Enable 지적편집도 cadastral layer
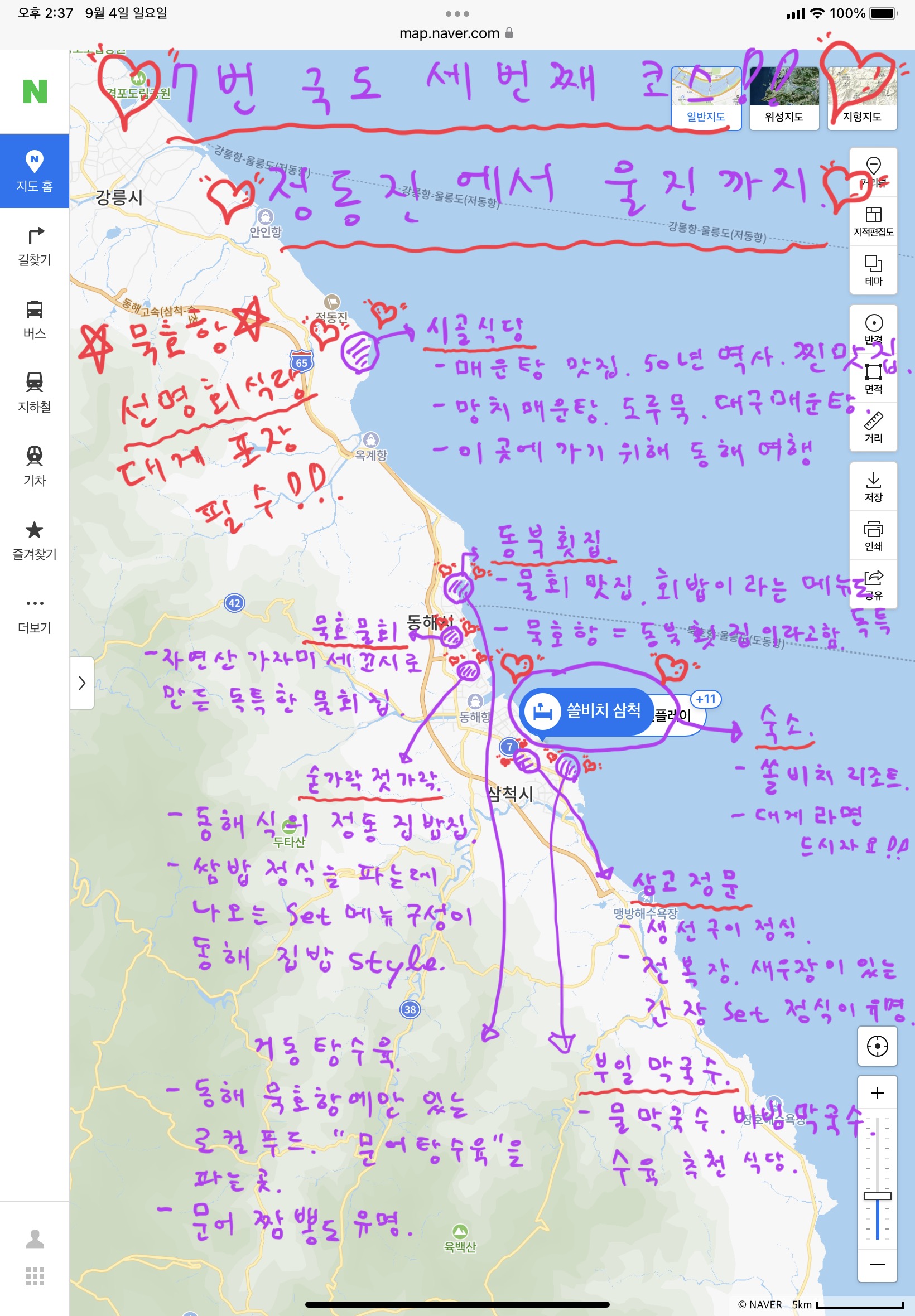The image size is (915, 1316). (x=873, y=221)
